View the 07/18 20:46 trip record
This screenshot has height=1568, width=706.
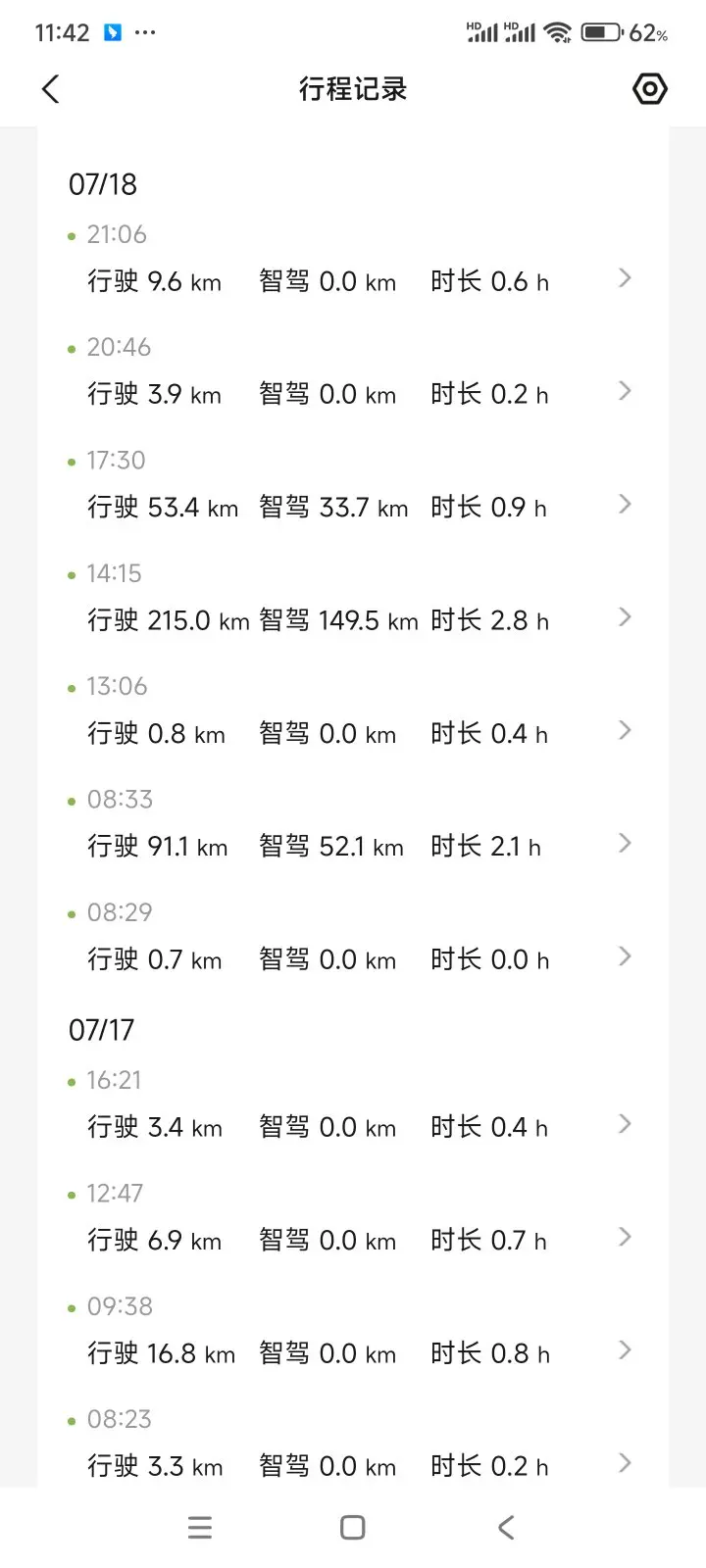click(353, 394)
